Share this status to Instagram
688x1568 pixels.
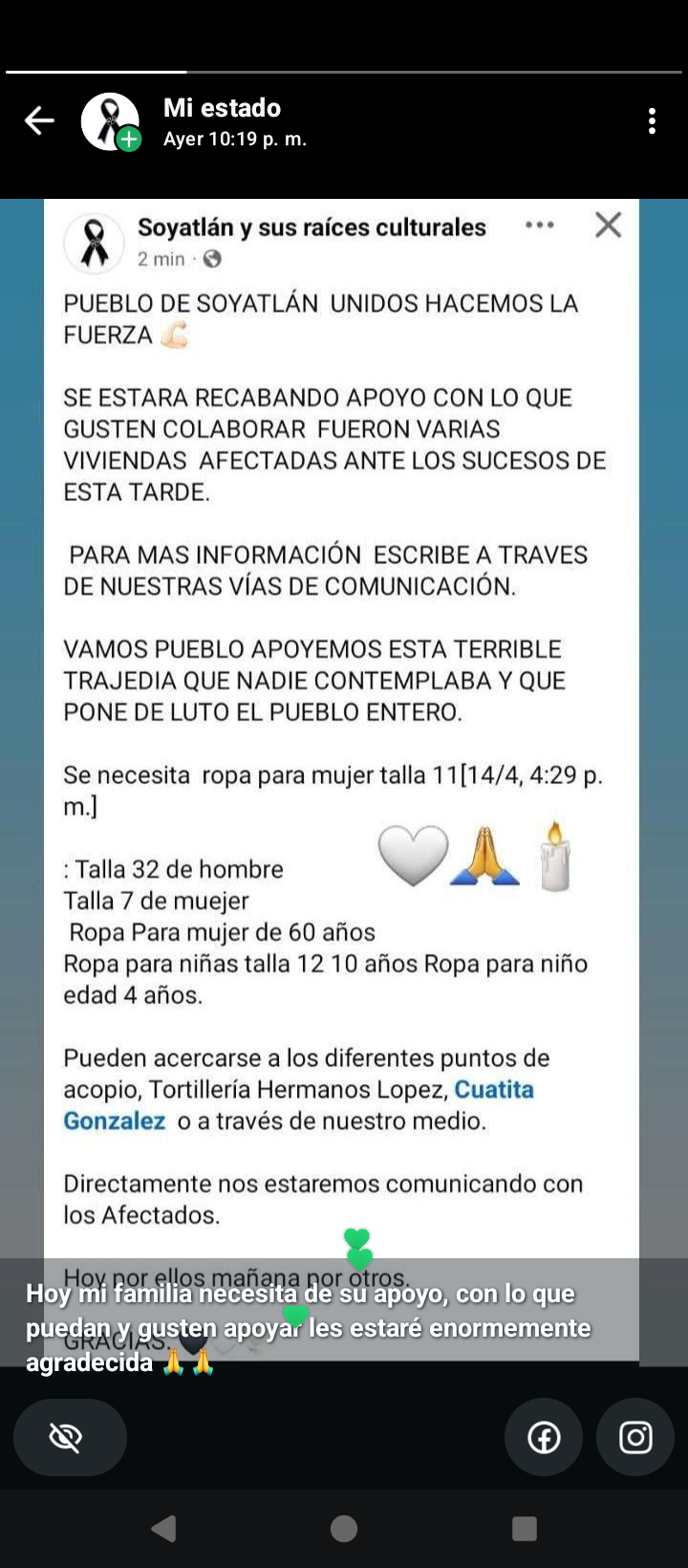coord(635,1437)
